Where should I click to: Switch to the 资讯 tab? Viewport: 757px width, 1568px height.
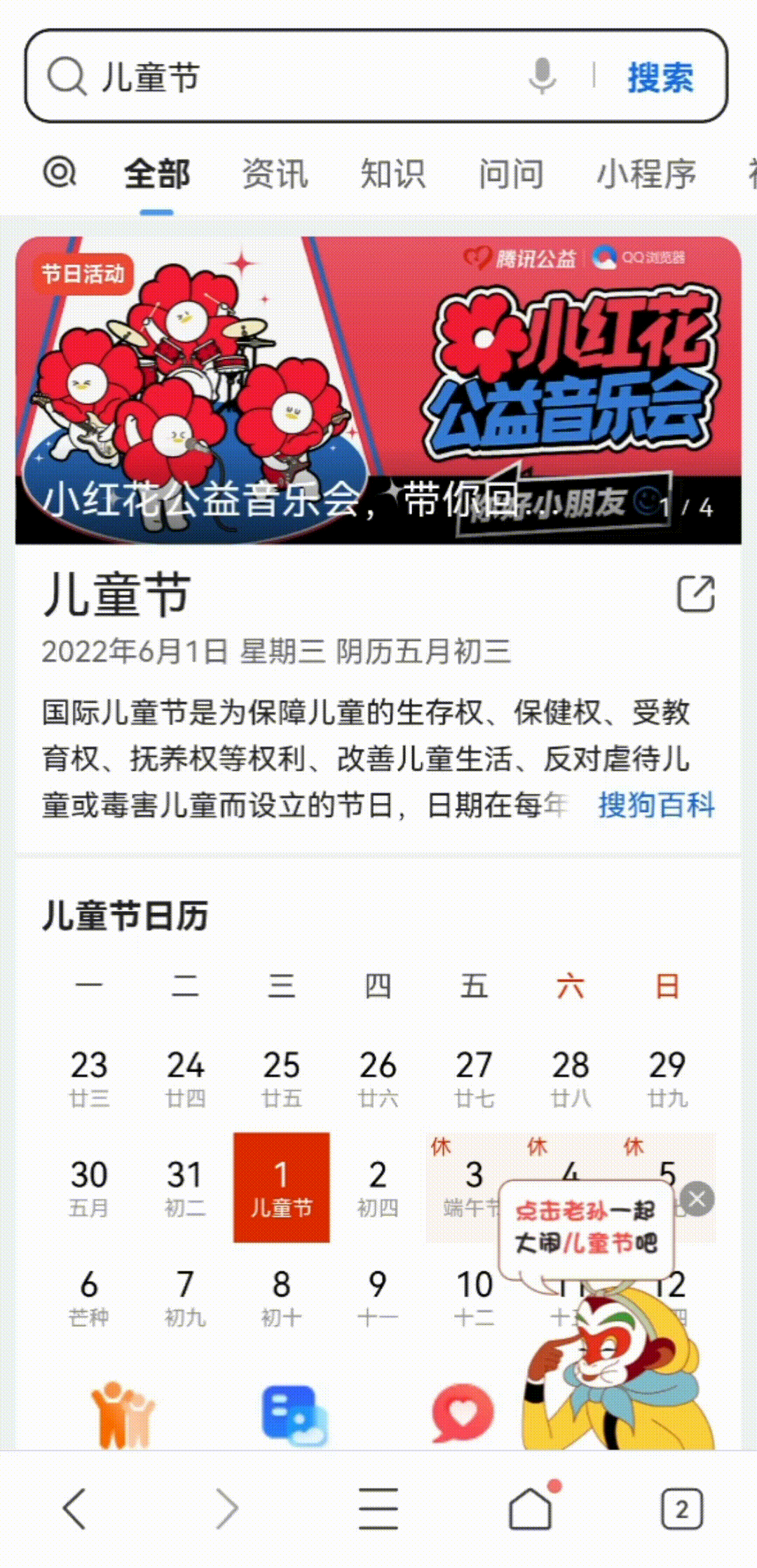[275, 173]
